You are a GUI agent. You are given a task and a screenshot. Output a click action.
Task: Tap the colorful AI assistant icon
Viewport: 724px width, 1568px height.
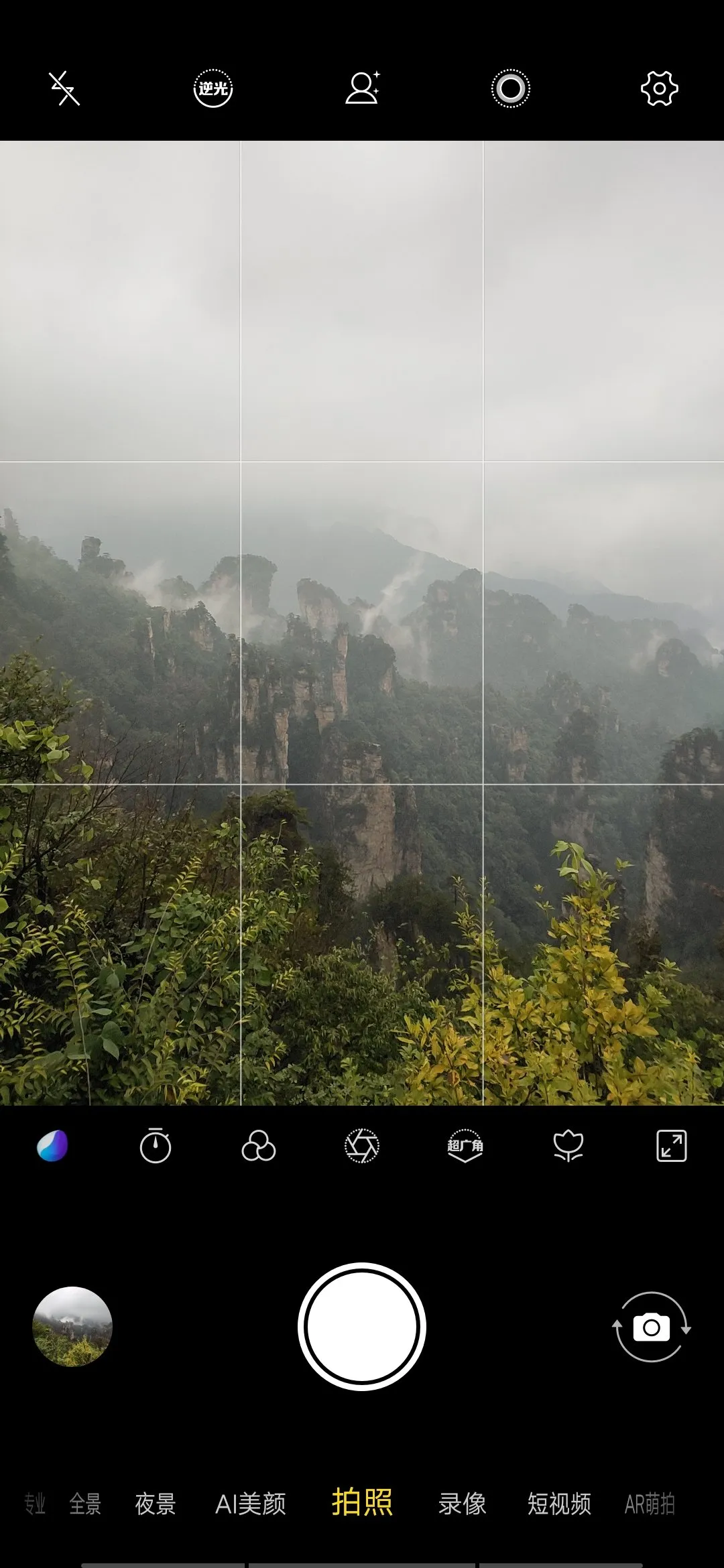pyautogui.click(x=52, y=1146)
